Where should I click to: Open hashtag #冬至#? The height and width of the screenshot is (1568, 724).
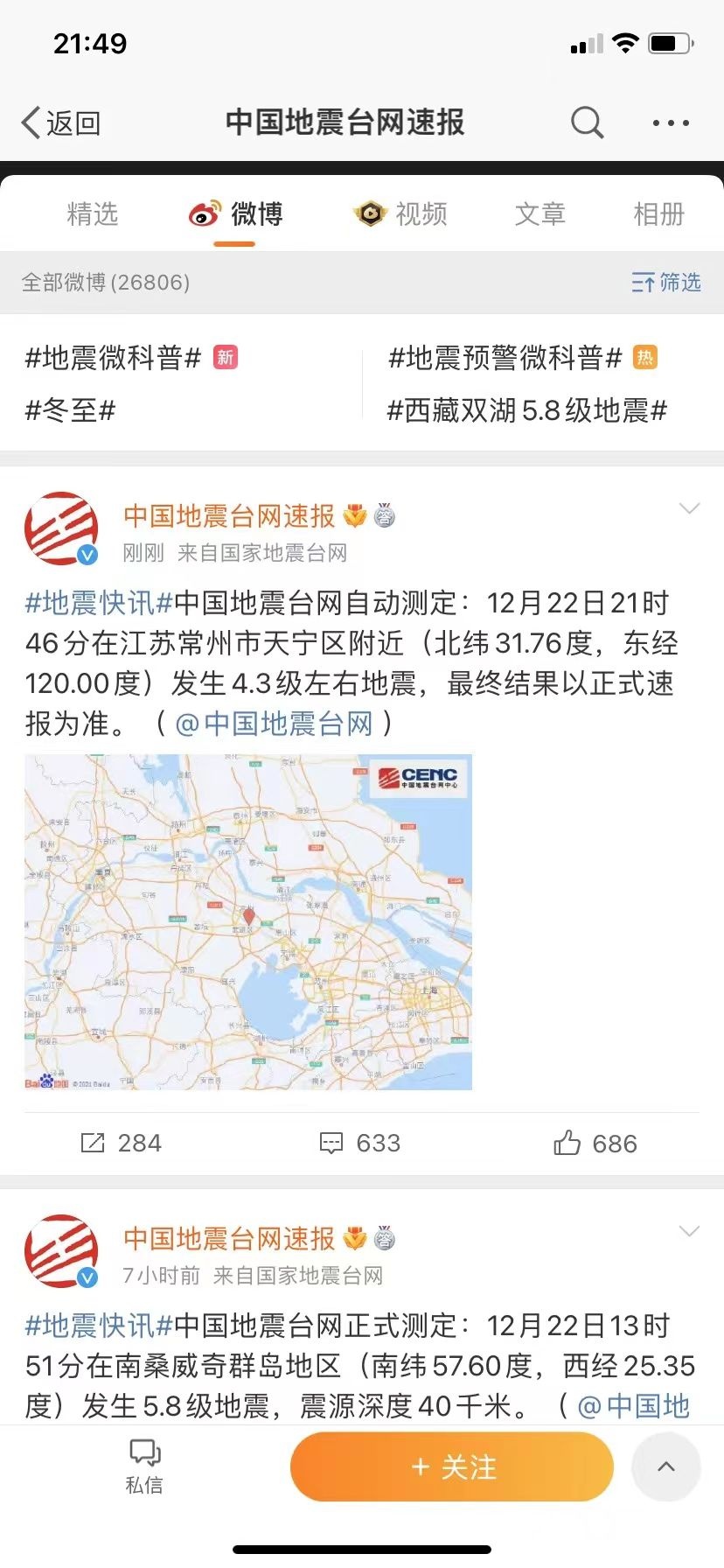click(70, 410)
